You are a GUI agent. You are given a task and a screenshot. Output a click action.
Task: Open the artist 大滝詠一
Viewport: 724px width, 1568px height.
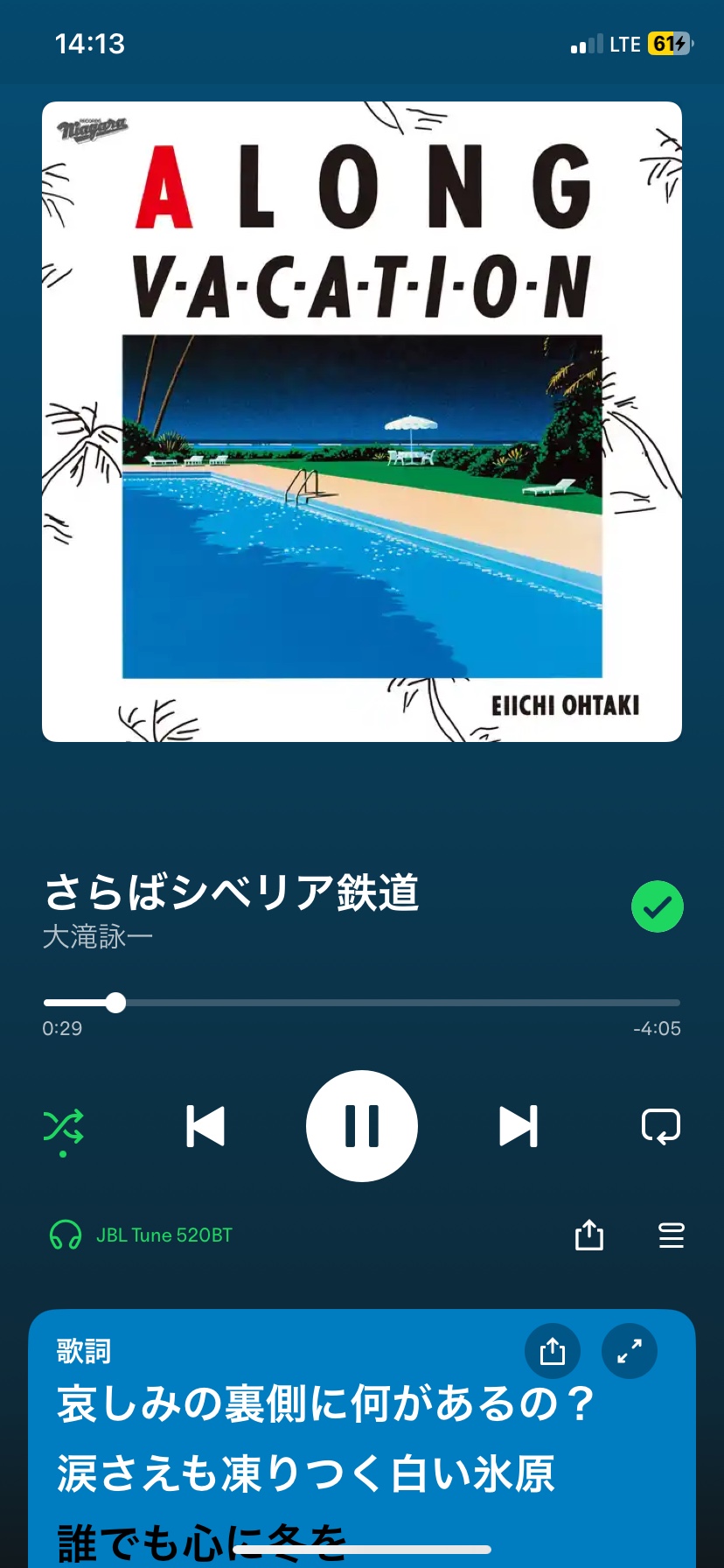[x=98, y=937]
